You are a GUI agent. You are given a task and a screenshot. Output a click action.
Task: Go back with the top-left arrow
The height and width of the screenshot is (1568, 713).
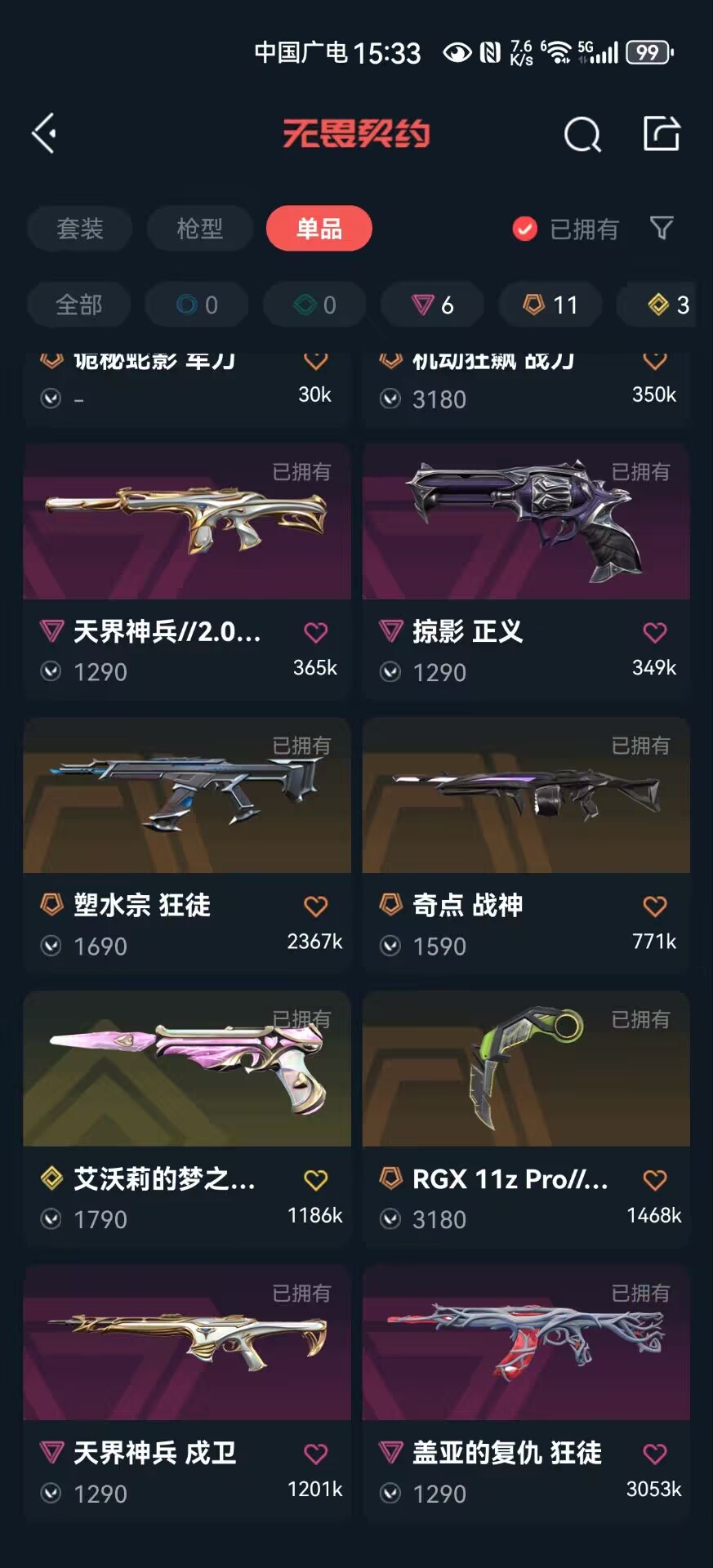(x=44, y=133)
